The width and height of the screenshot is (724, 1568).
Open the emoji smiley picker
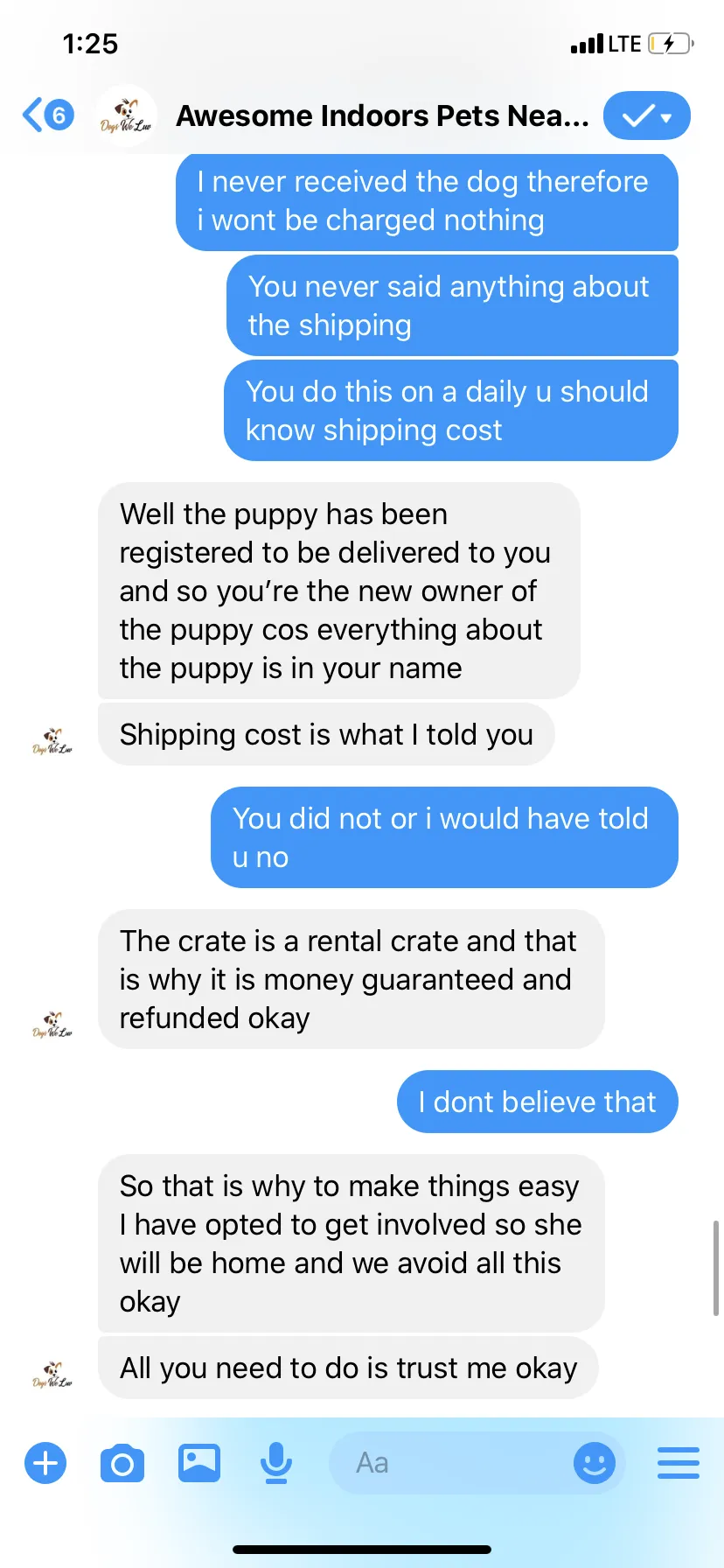[595, 1463]
